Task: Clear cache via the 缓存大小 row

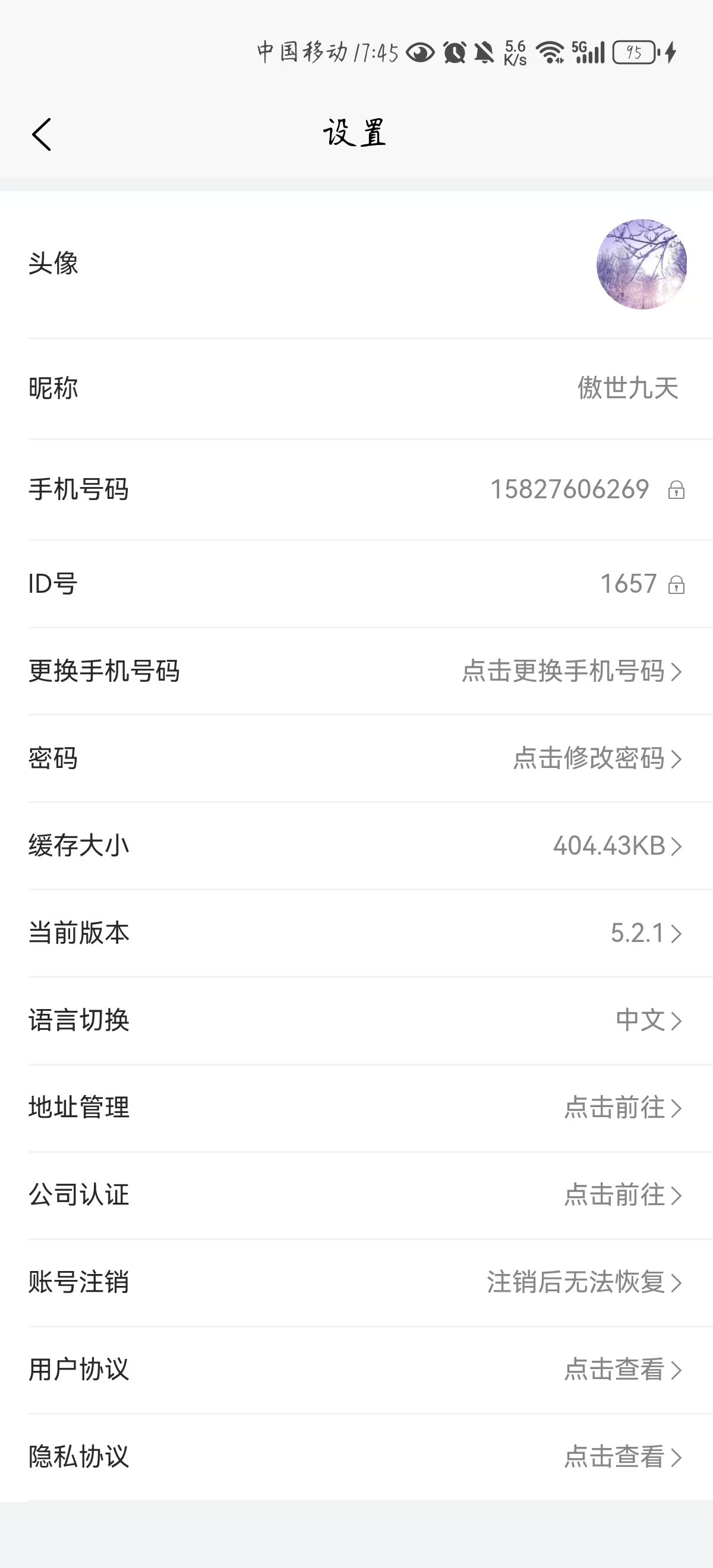Action: [x=356, y=846]
